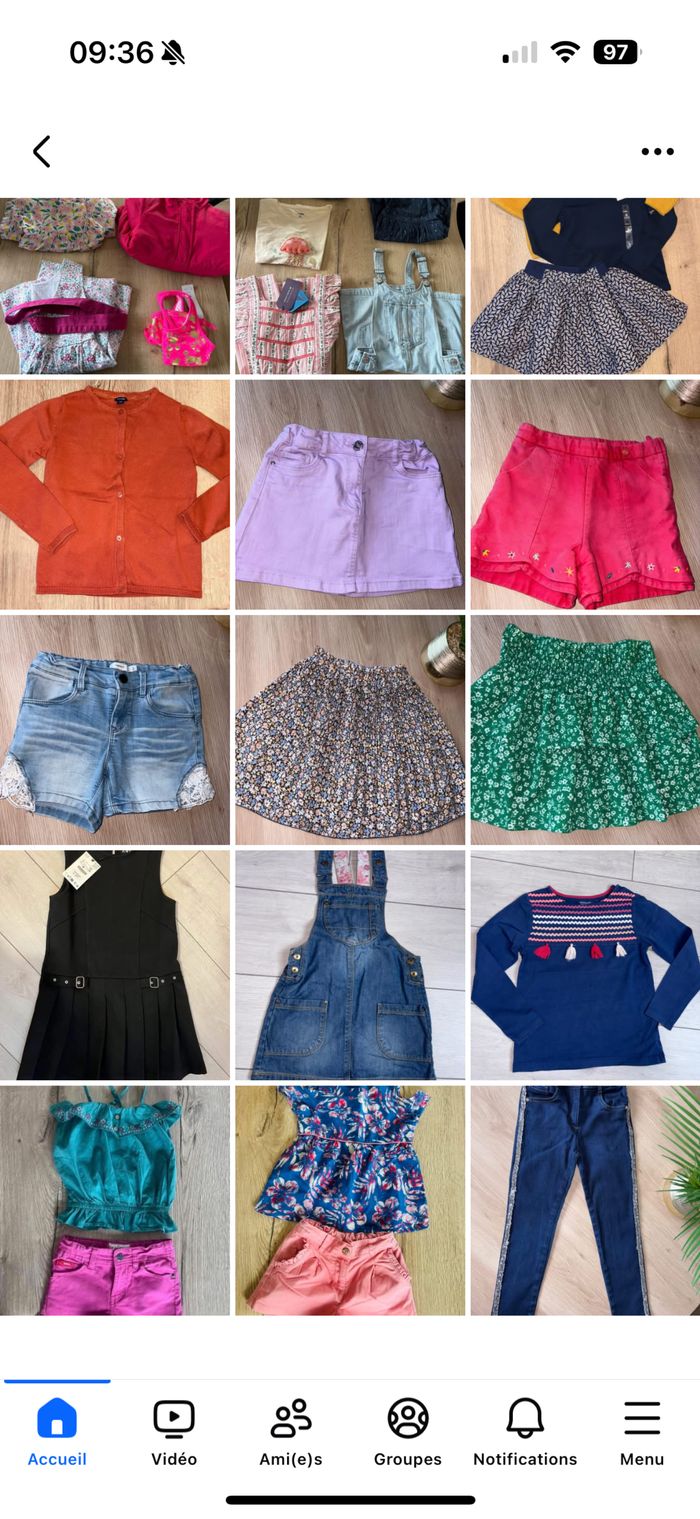Switch to the Vidéo tab
700x1519 pixels.
174,1433
